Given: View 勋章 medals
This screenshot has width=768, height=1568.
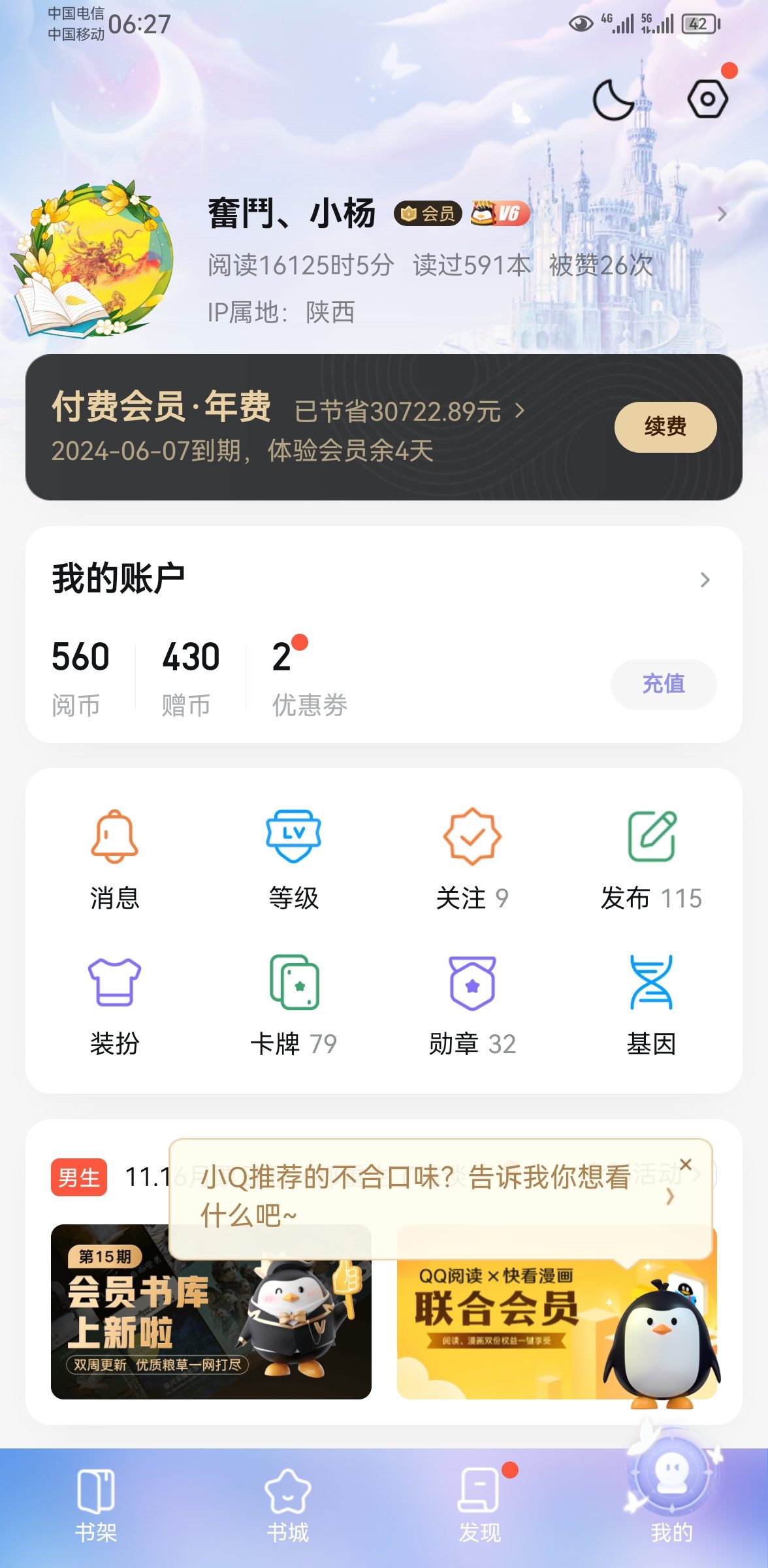Looking at the screenshot, I should click(x=472, y=1005).
